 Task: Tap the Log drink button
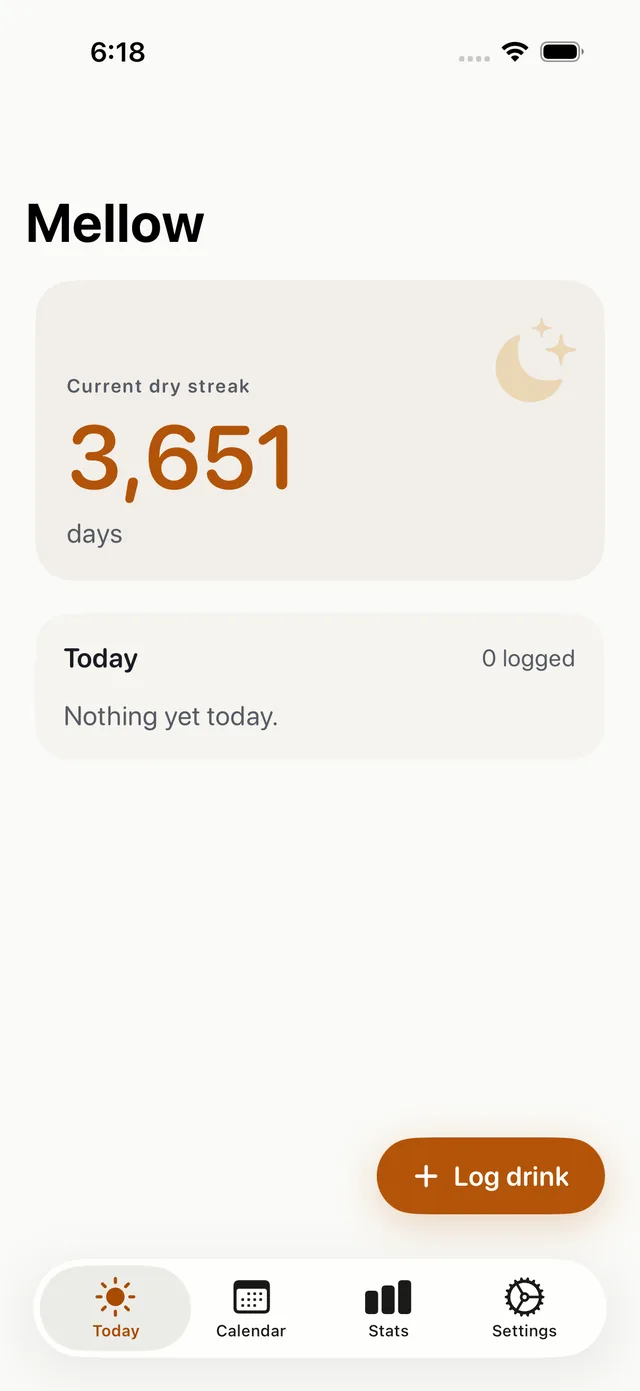(x=491, y=1176)
